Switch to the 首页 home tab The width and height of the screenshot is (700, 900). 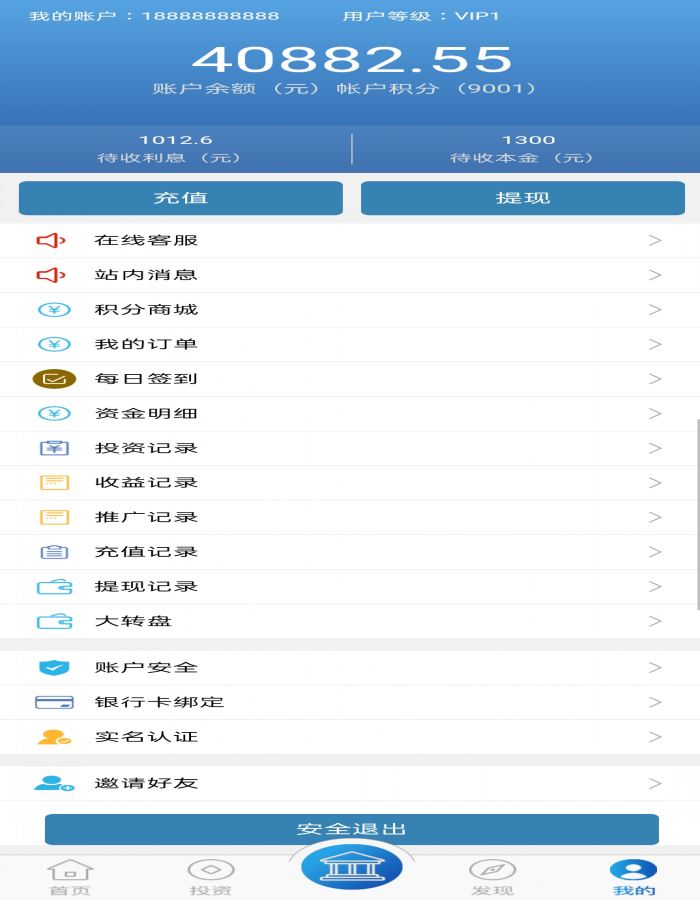[x=70, y=877]
